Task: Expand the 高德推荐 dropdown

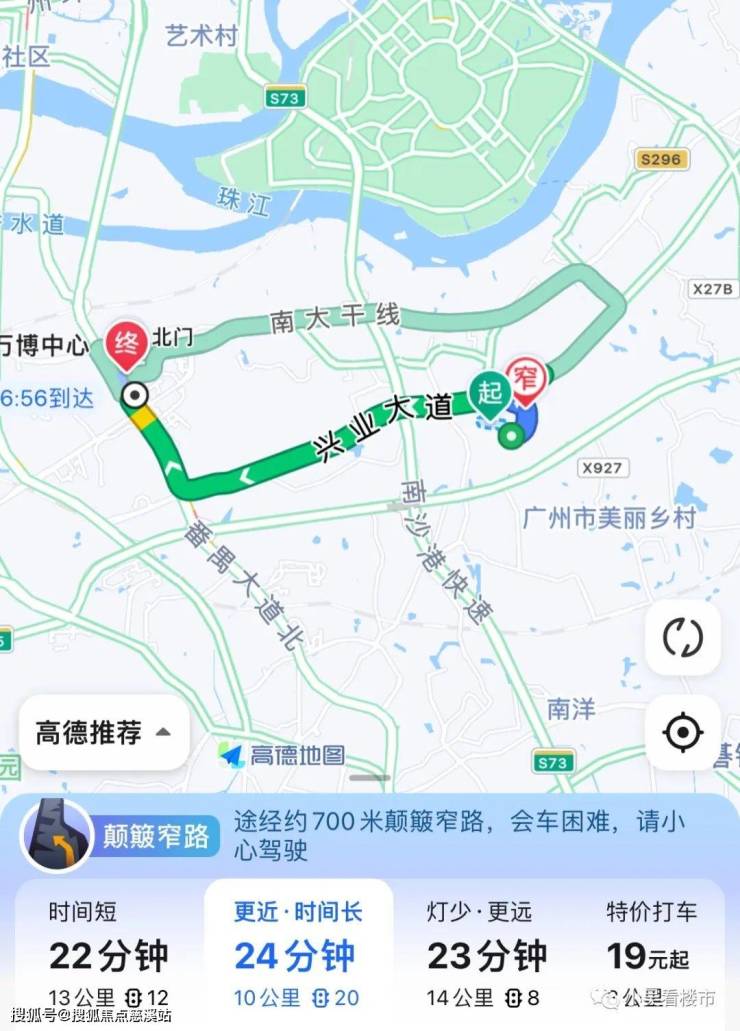Action: coord(104,733)
